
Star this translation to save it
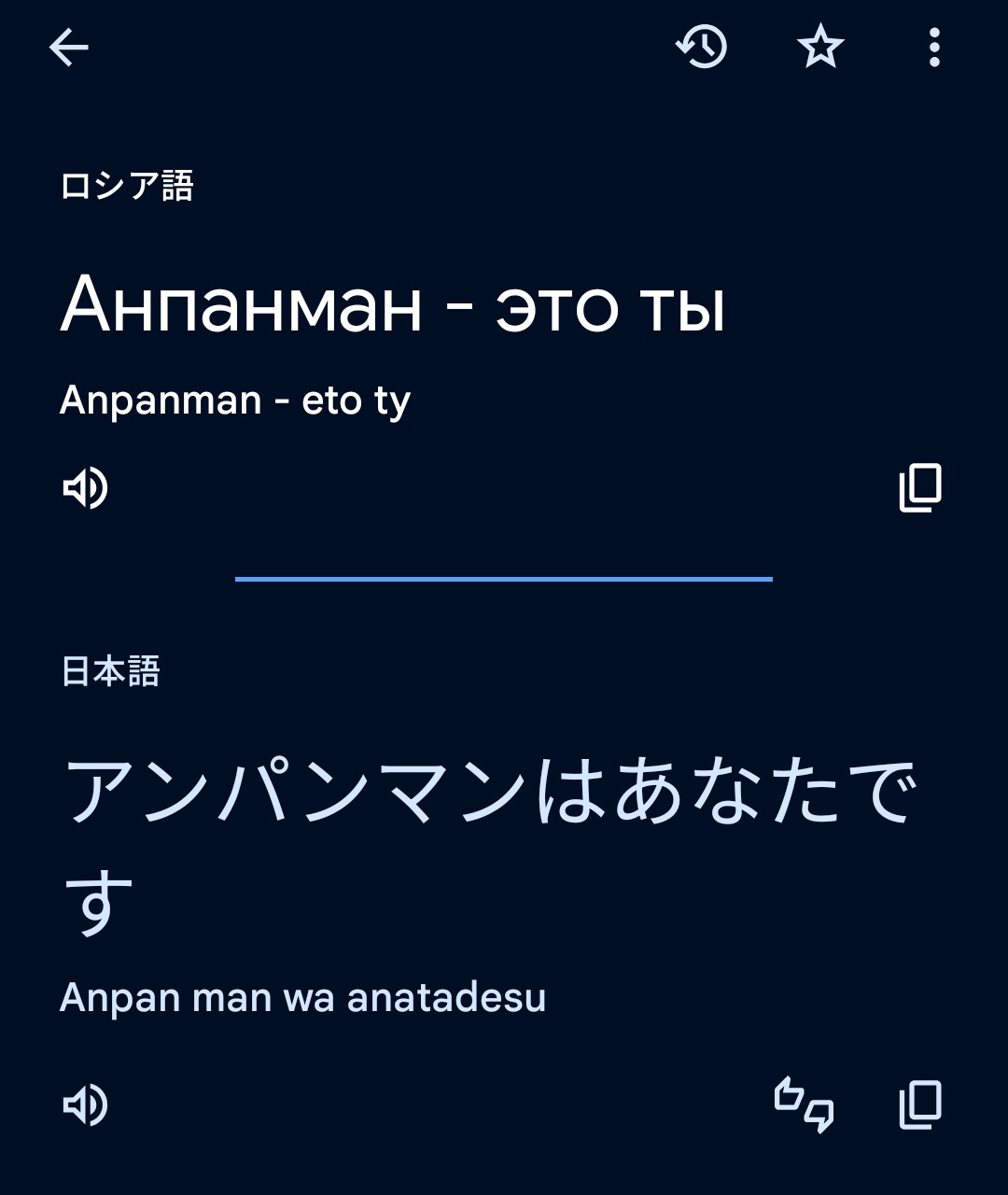tap(820, 47)
